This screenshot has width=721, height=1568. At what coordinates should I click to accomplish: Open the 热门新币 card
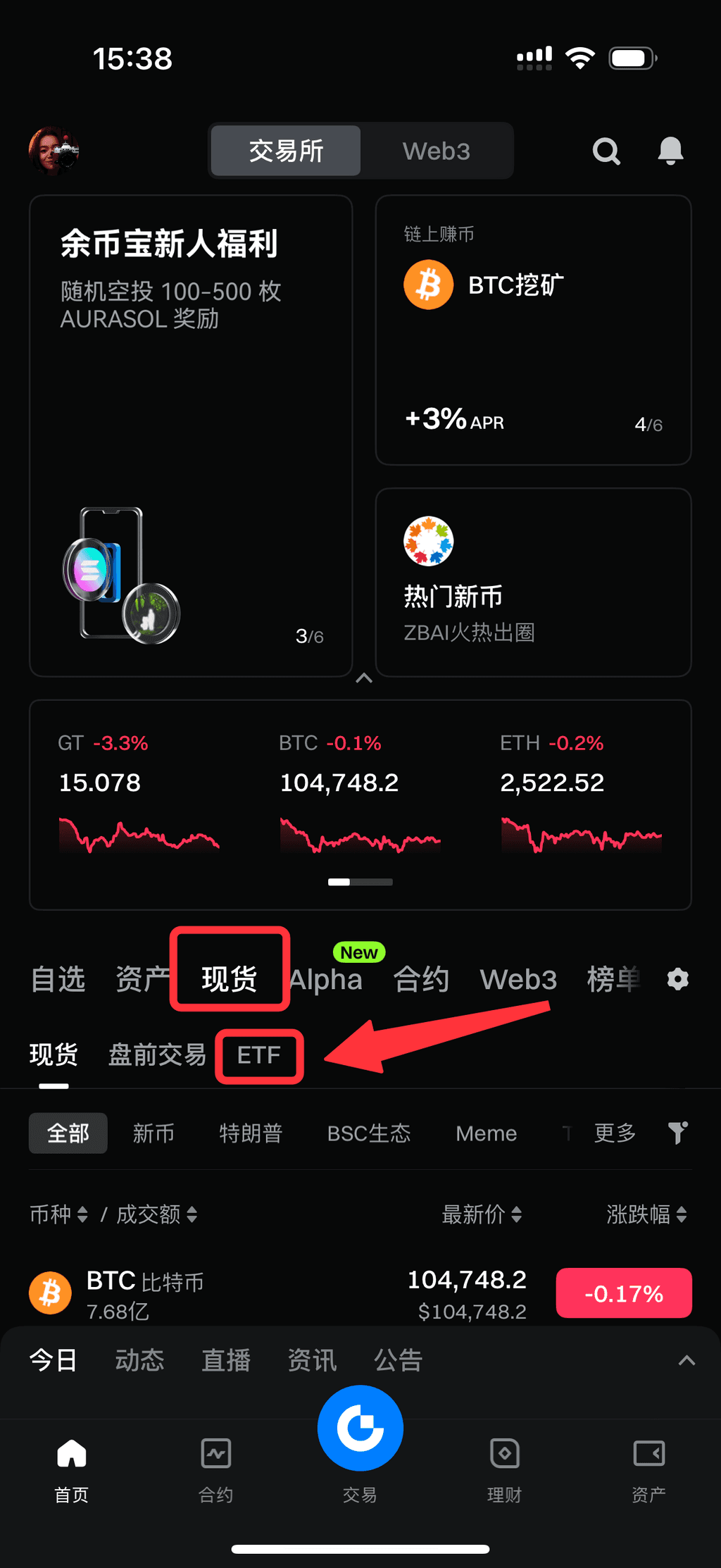pos(533,582)
